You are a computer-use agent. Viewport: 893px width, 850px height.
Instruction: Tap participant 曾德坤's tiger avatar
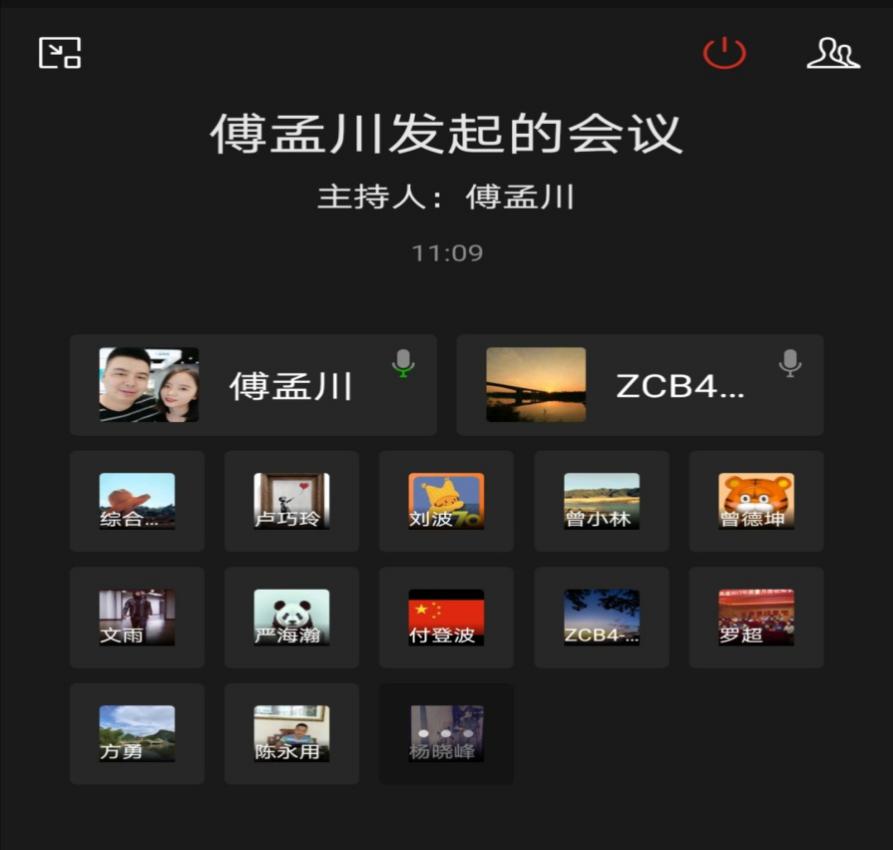[x=756, y=501]
